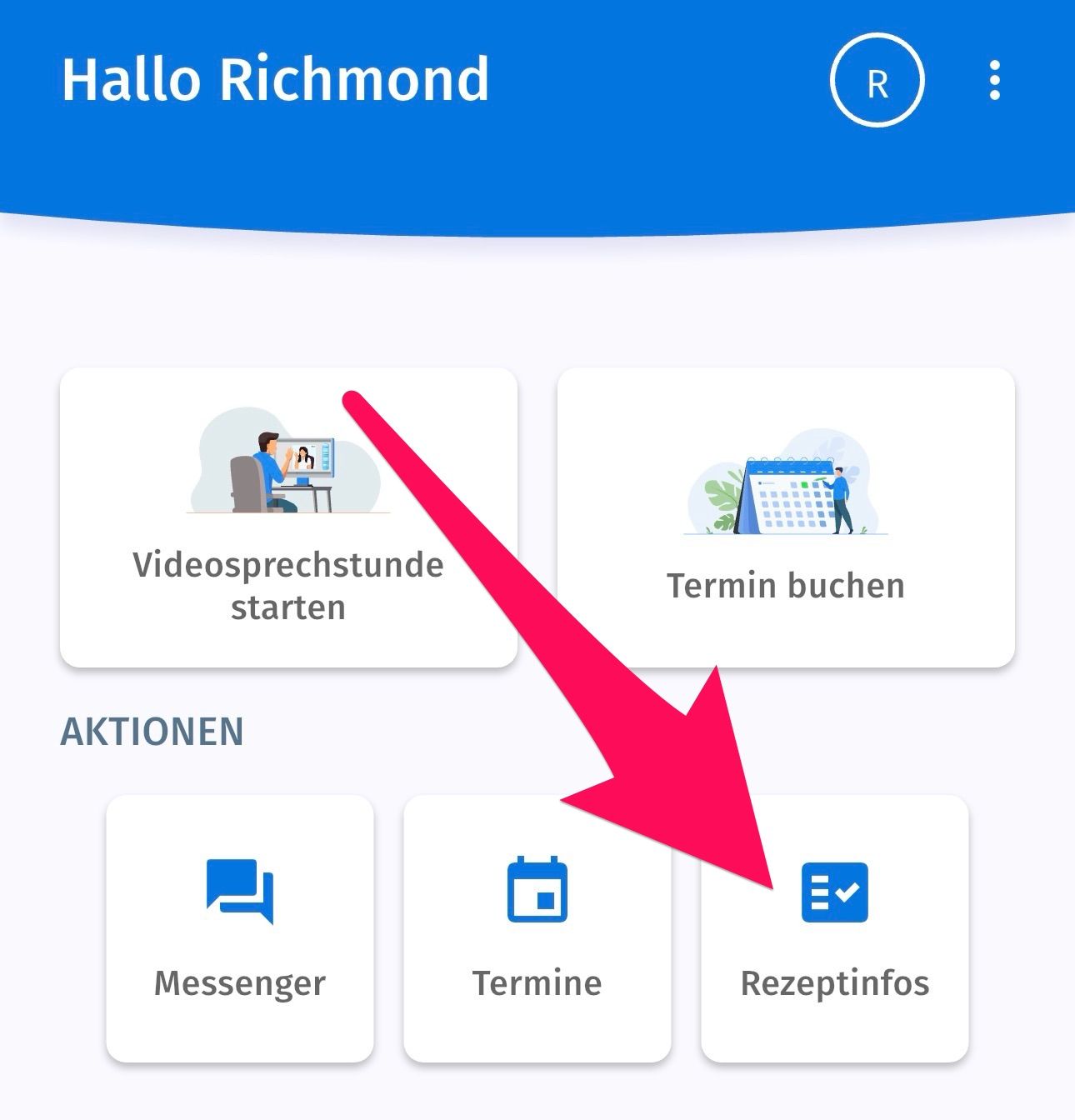The image size is (1075, 1120).
Task: Open the Termin buchen card
Action: 785,517
